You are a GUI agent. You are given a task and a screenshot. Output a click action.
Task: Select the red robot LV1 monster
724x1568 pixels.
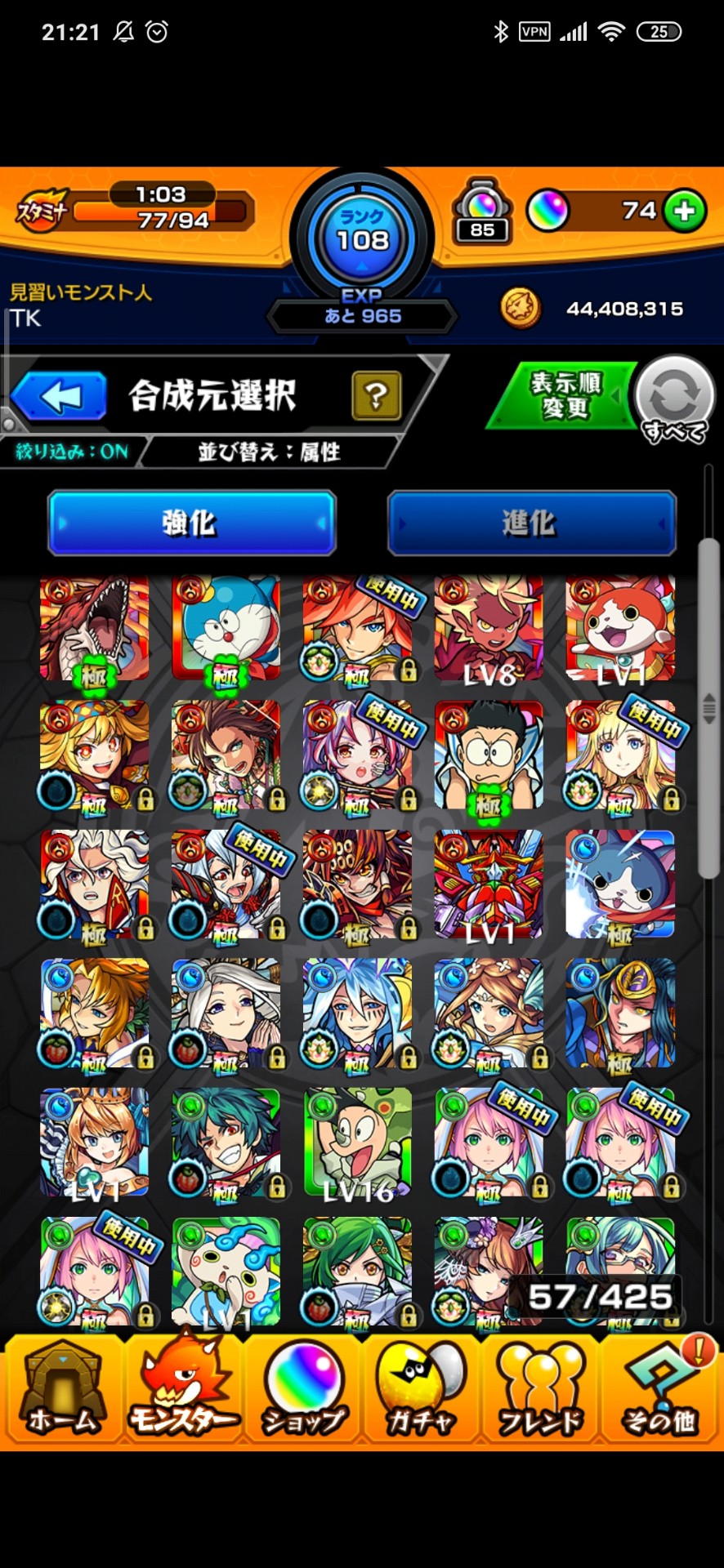[x=489, y=884]
